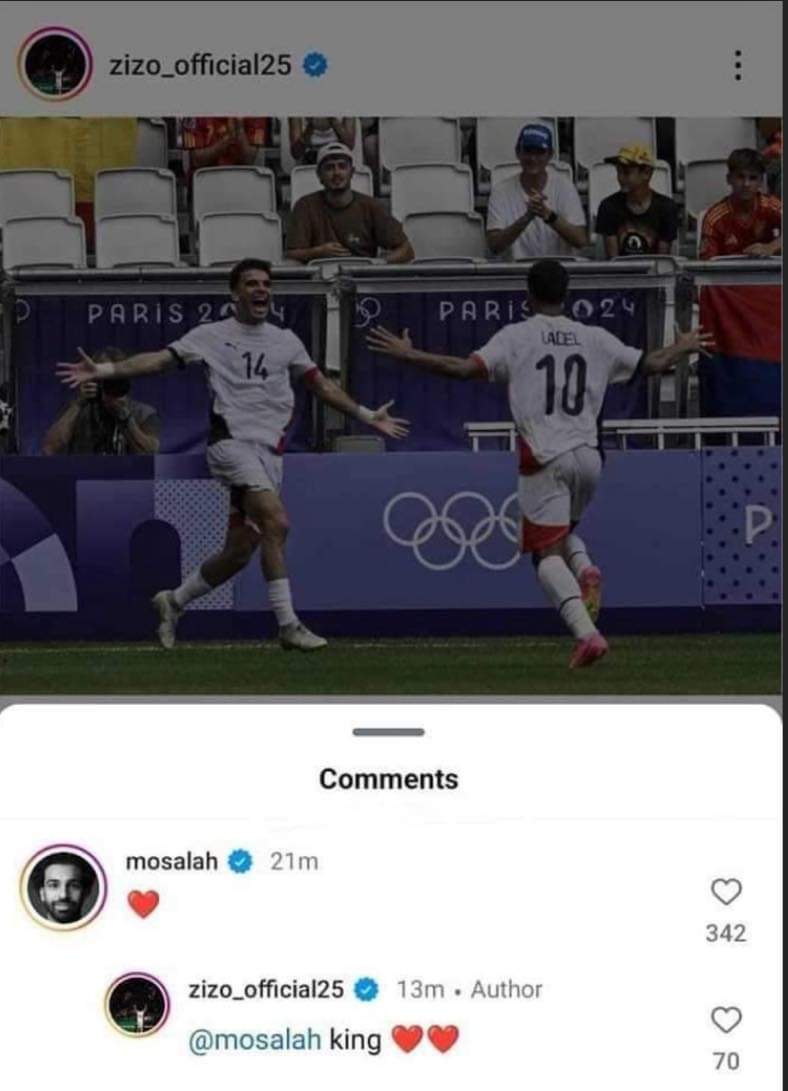Open zizo_official25 profile from post header
Viewport: 788px width, 1091px height.
[200, 66]
